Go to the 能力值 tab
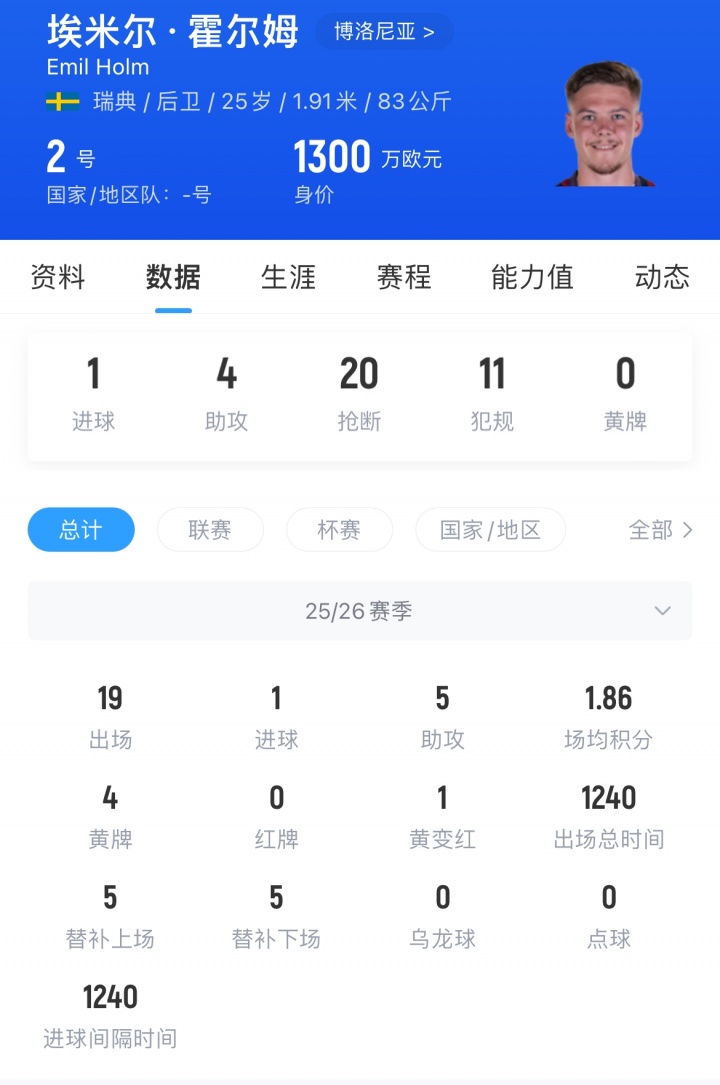Viewport: 720px width, 1085px height. [x=532, y=277]
